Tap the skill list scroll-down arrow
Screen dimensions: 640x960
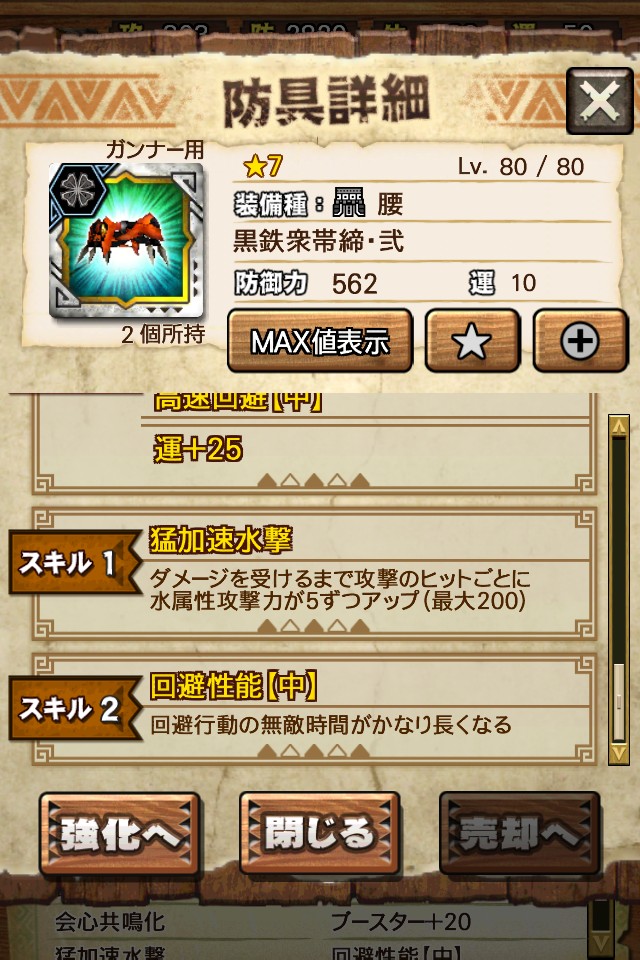coord(620,751)
